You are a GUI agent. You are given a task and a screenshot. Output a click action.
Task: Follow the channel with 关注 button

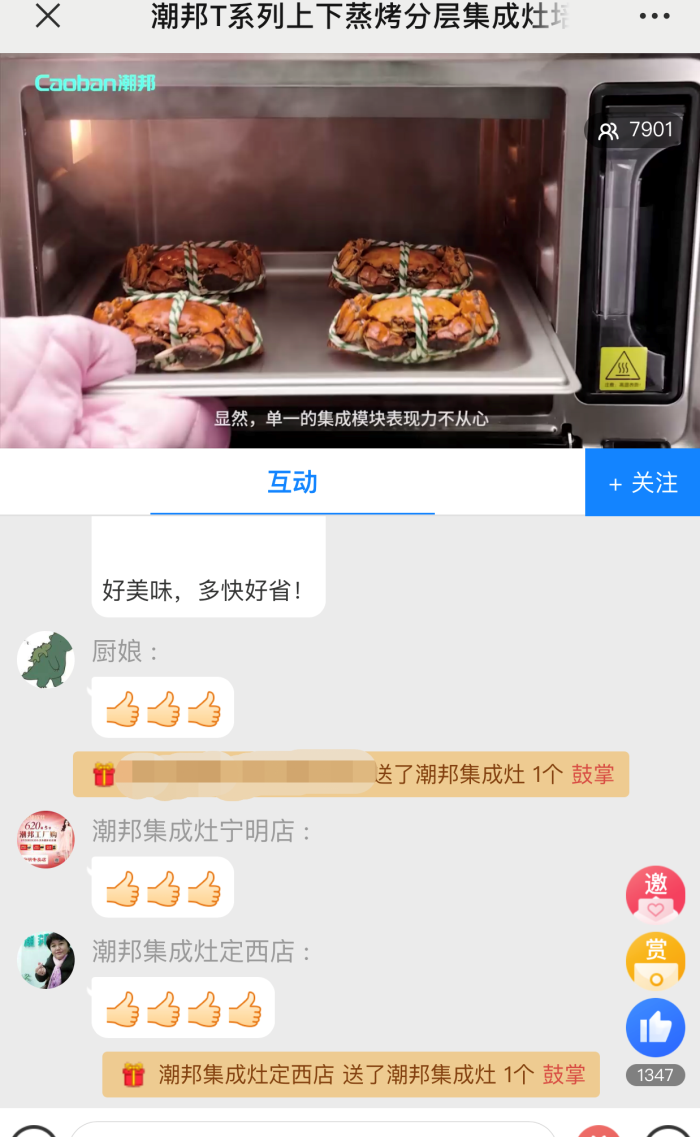coord(643,483)
